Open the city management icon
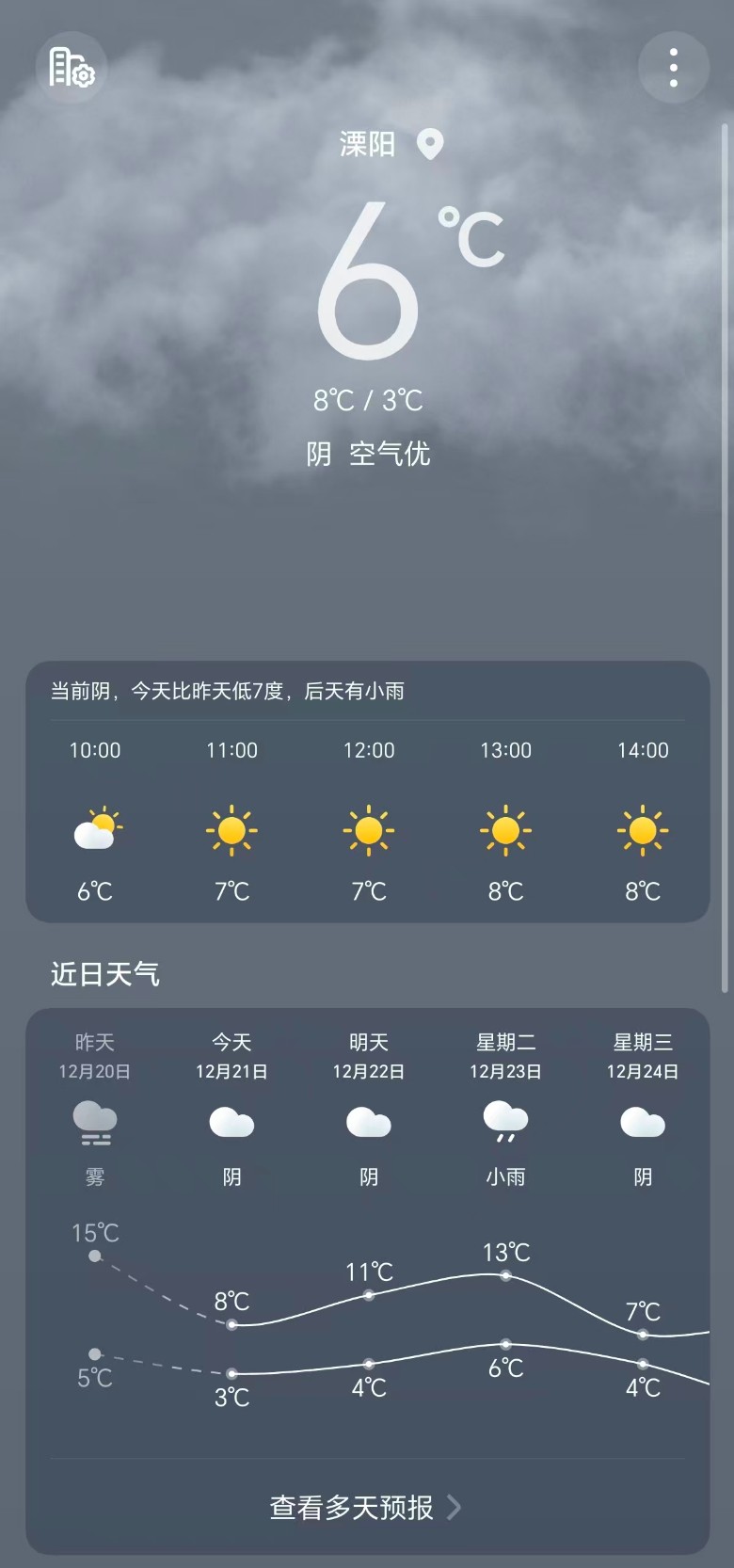Image resolution: width=734 pixels, height=1568 pixels. point(72,68)
